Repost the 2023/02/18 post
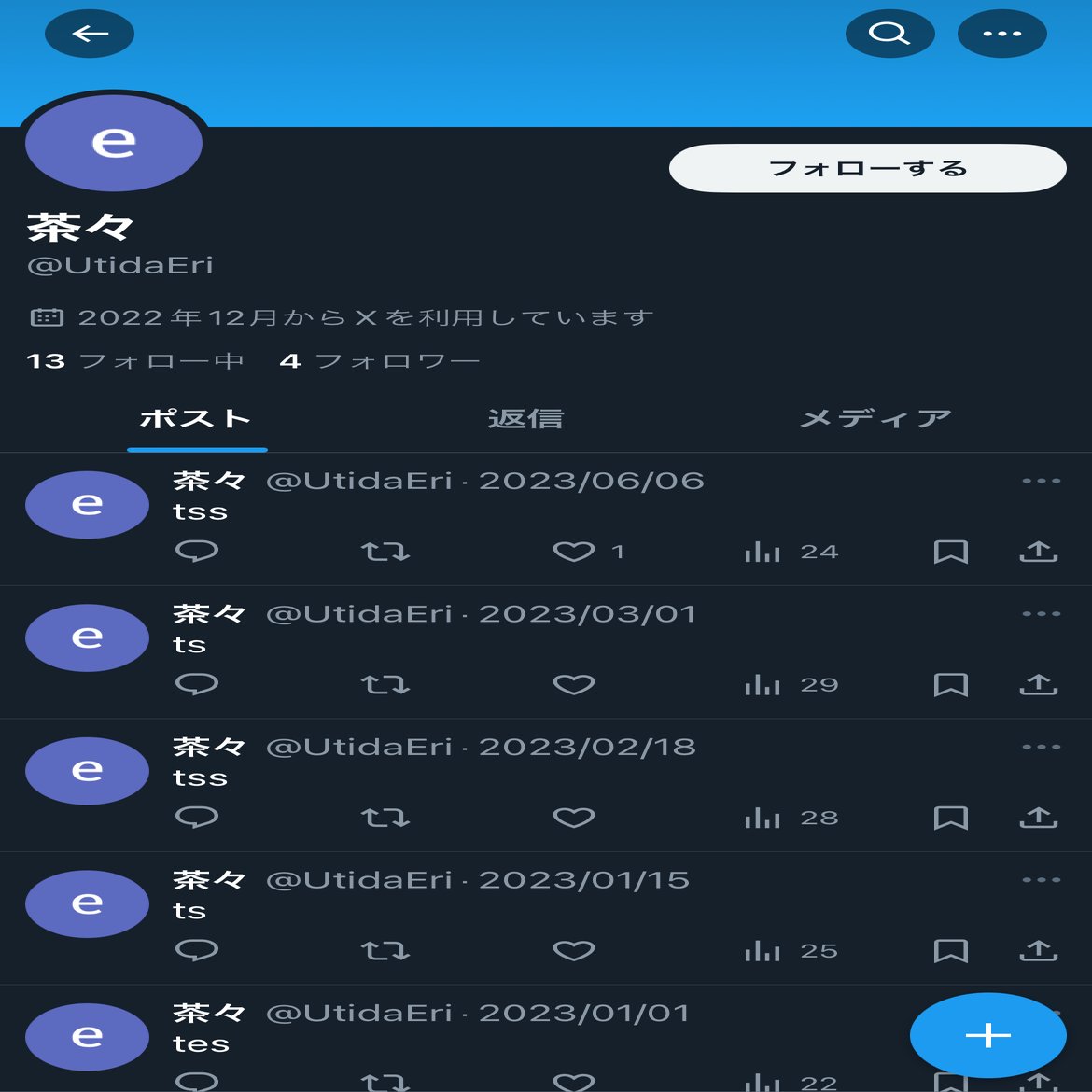The image size is (1092, 1092). (385, 819)
